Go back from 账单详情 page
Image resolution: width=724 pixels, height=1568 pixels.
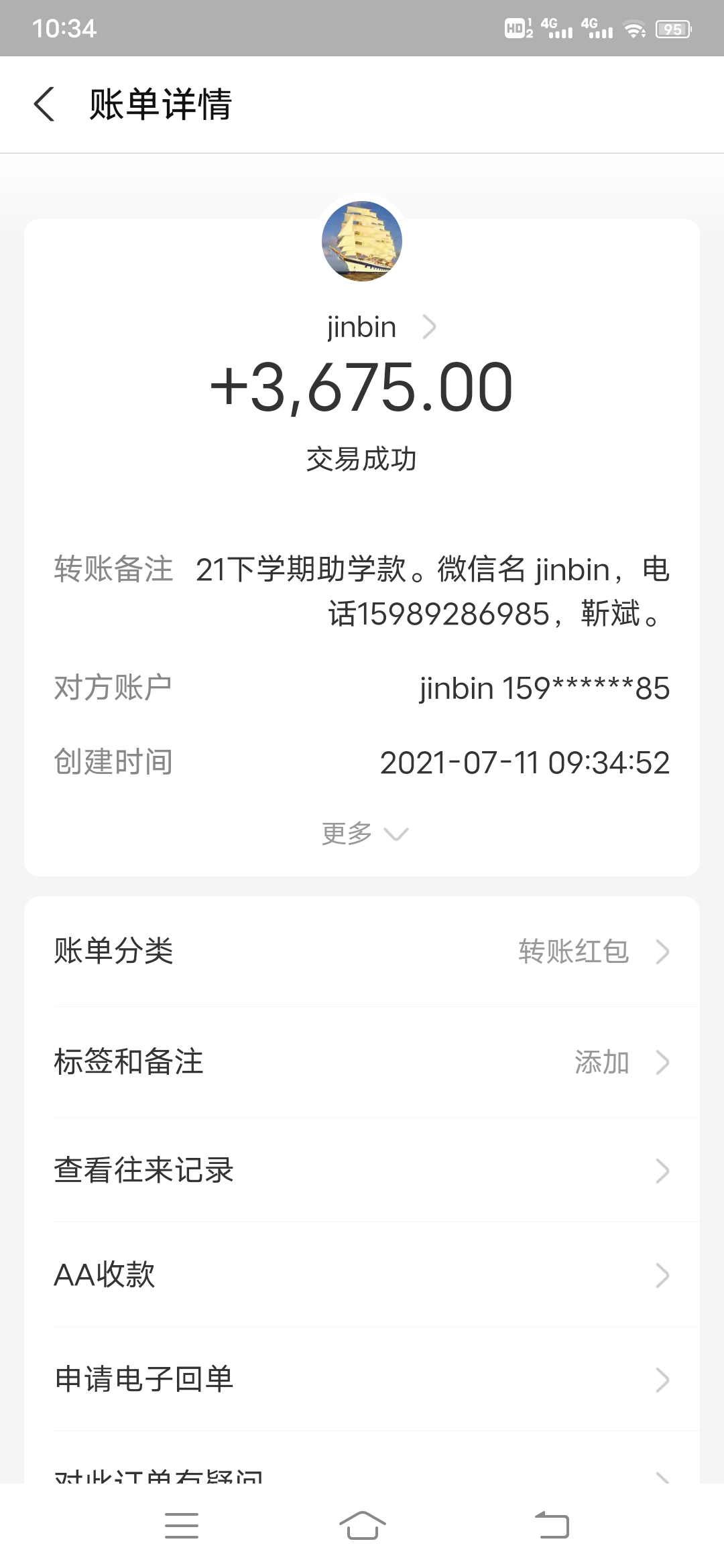44,105
